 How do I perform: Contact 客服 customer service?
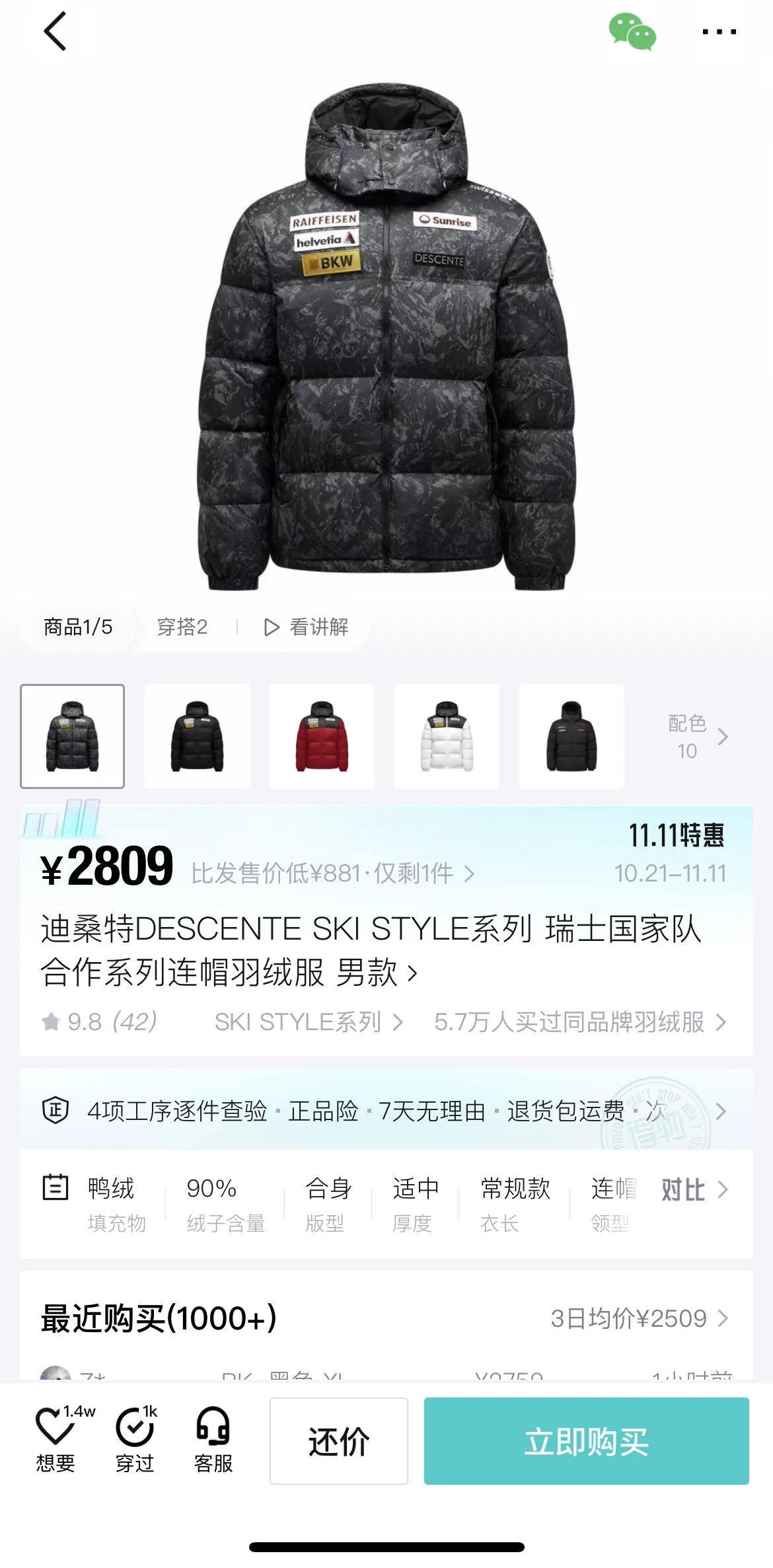[x=213, y=1440]
